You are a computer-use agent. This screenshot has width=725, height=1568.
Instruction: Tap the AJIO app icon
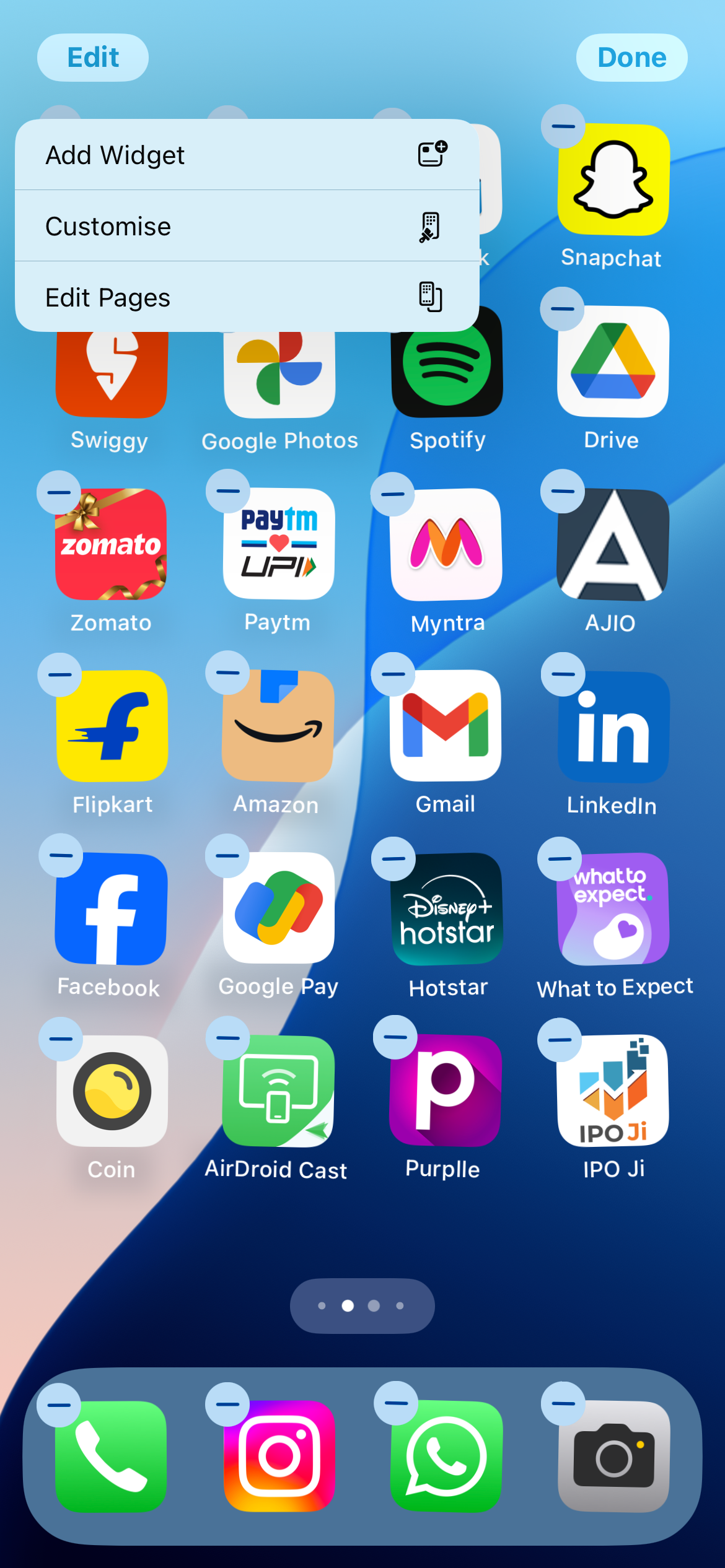tap(613, 544)
